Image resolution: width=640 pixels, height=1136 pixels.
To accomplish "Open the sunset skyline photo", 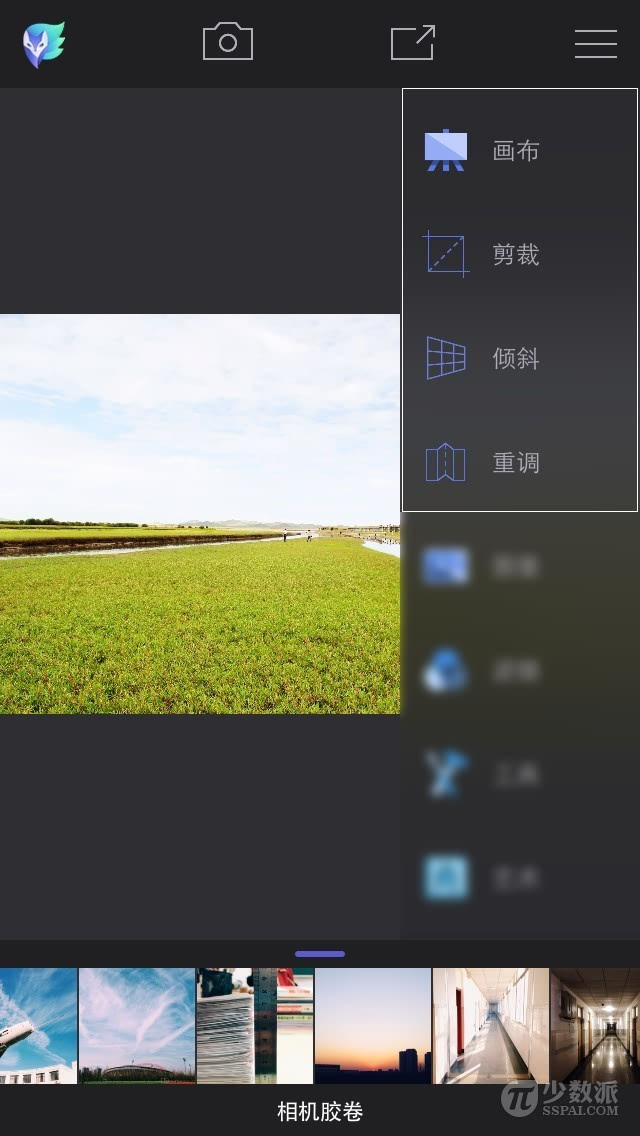I will (373, 1026).
